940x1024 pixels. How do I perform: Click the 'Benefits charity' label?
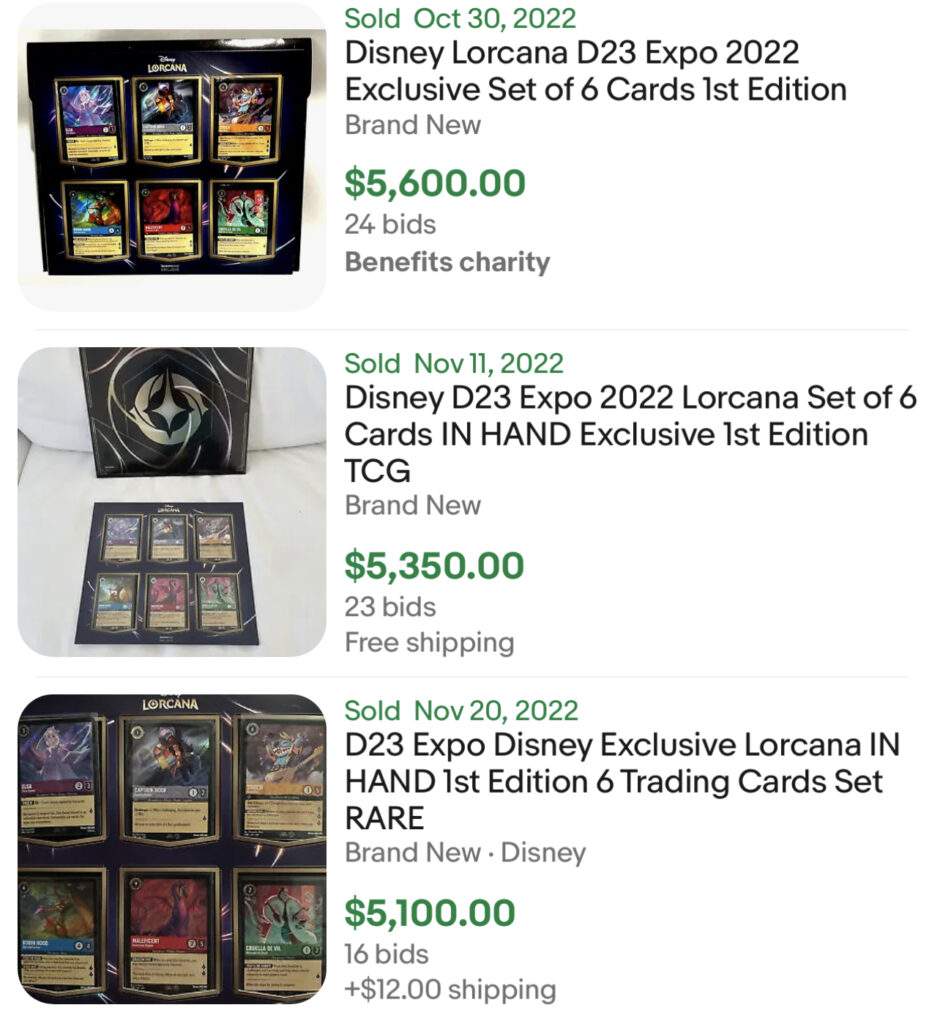click(x=446, y=262)
